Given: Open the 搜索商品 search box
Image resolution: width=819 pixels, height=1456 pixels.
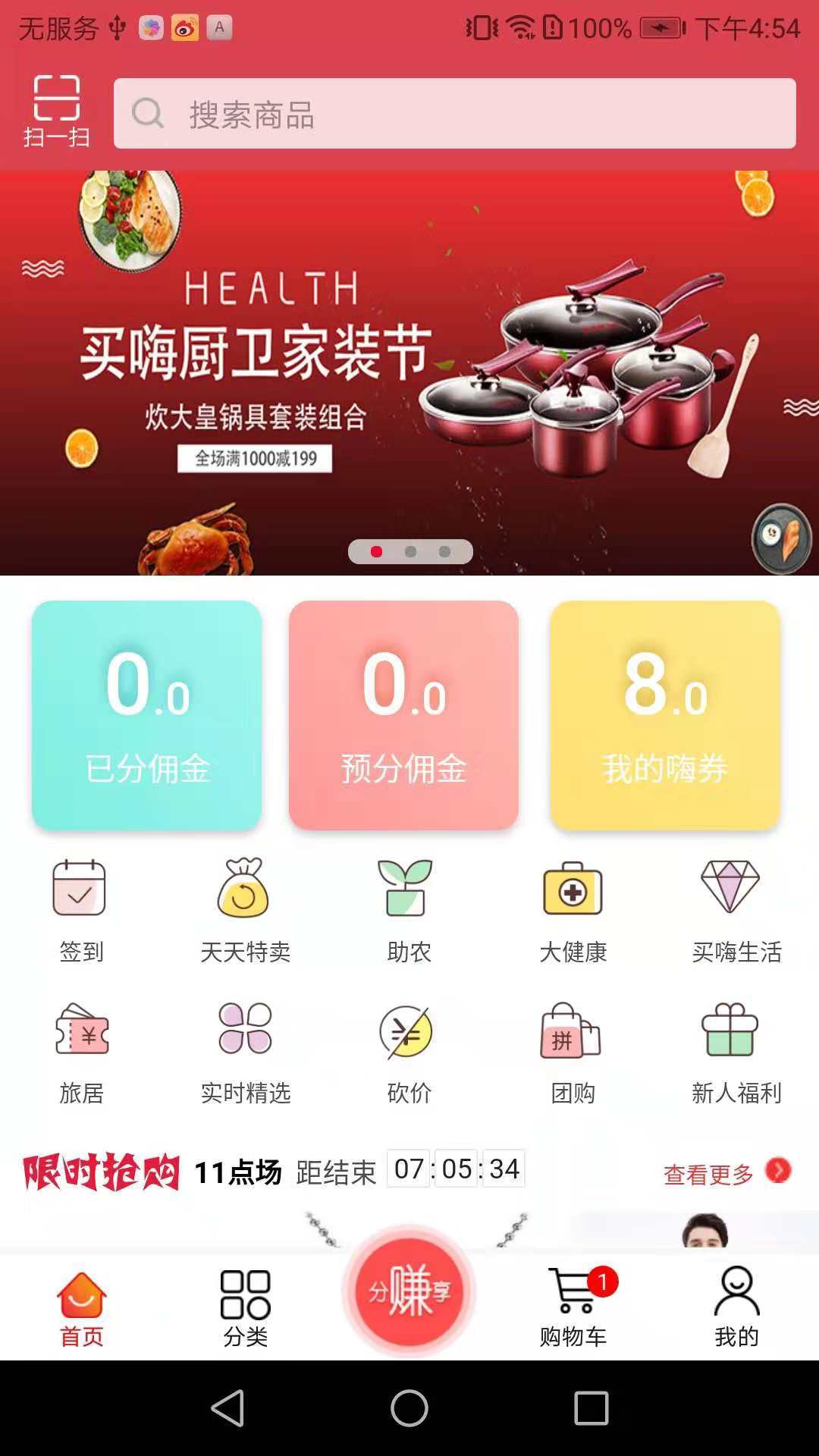Looking at the screenshot, I should (x=455, y=114).
